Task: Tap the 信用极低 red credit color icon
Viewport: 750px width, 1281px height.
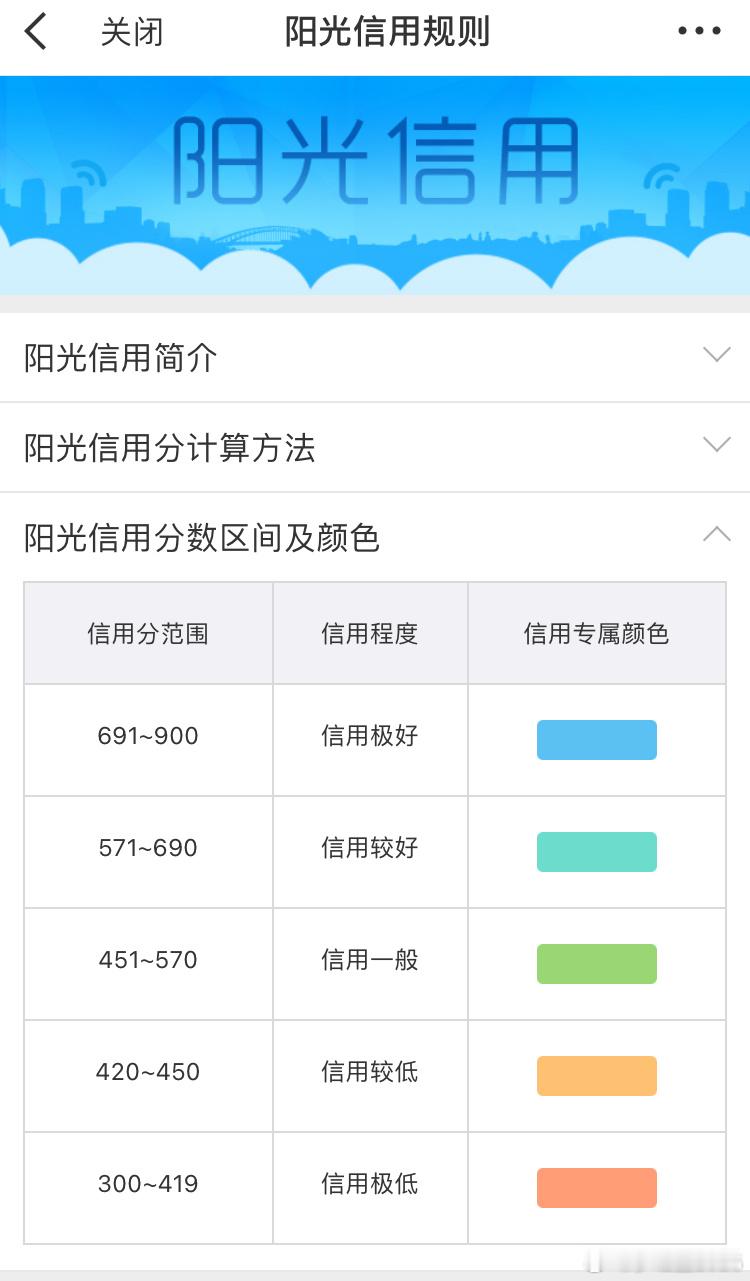Action: pos(596,1187)
